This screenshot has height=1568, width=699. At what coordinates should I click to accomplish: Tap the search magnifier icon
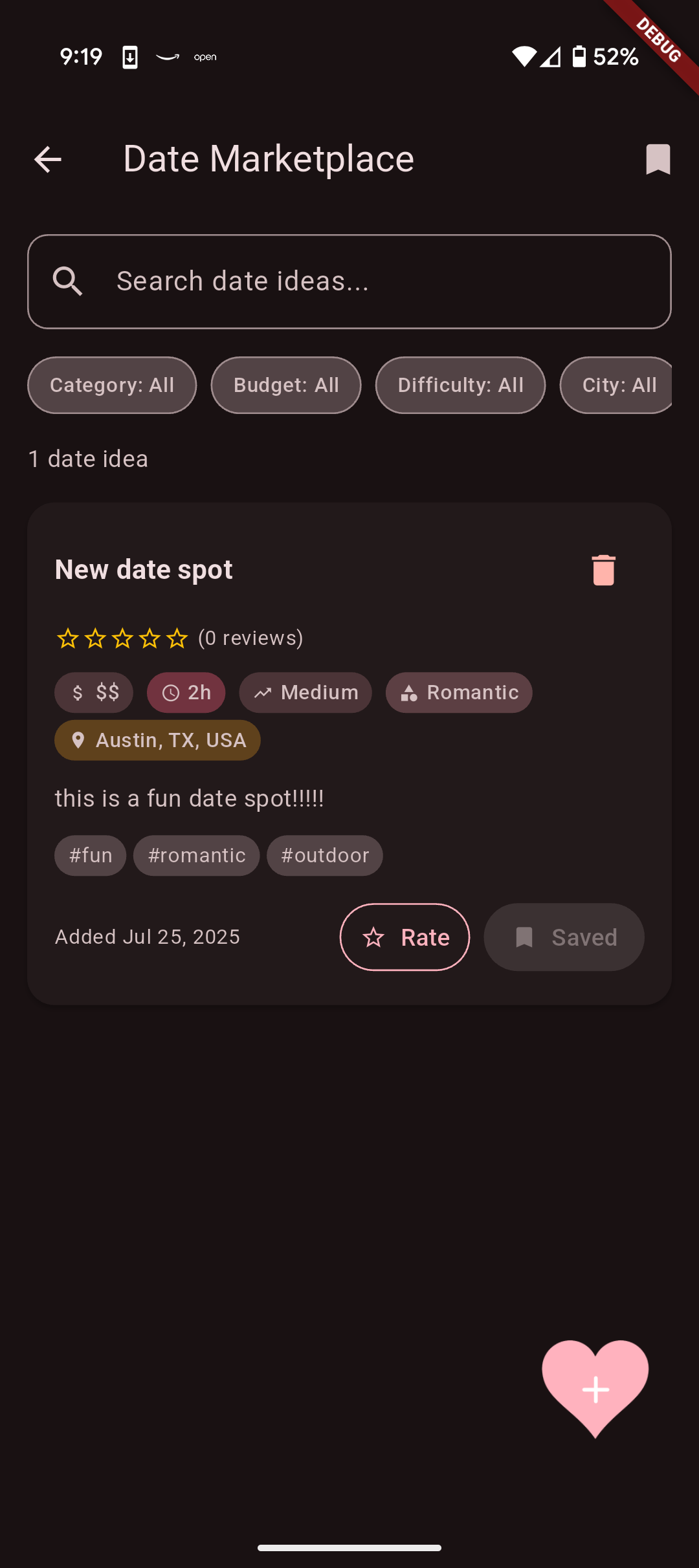(68, 281)
